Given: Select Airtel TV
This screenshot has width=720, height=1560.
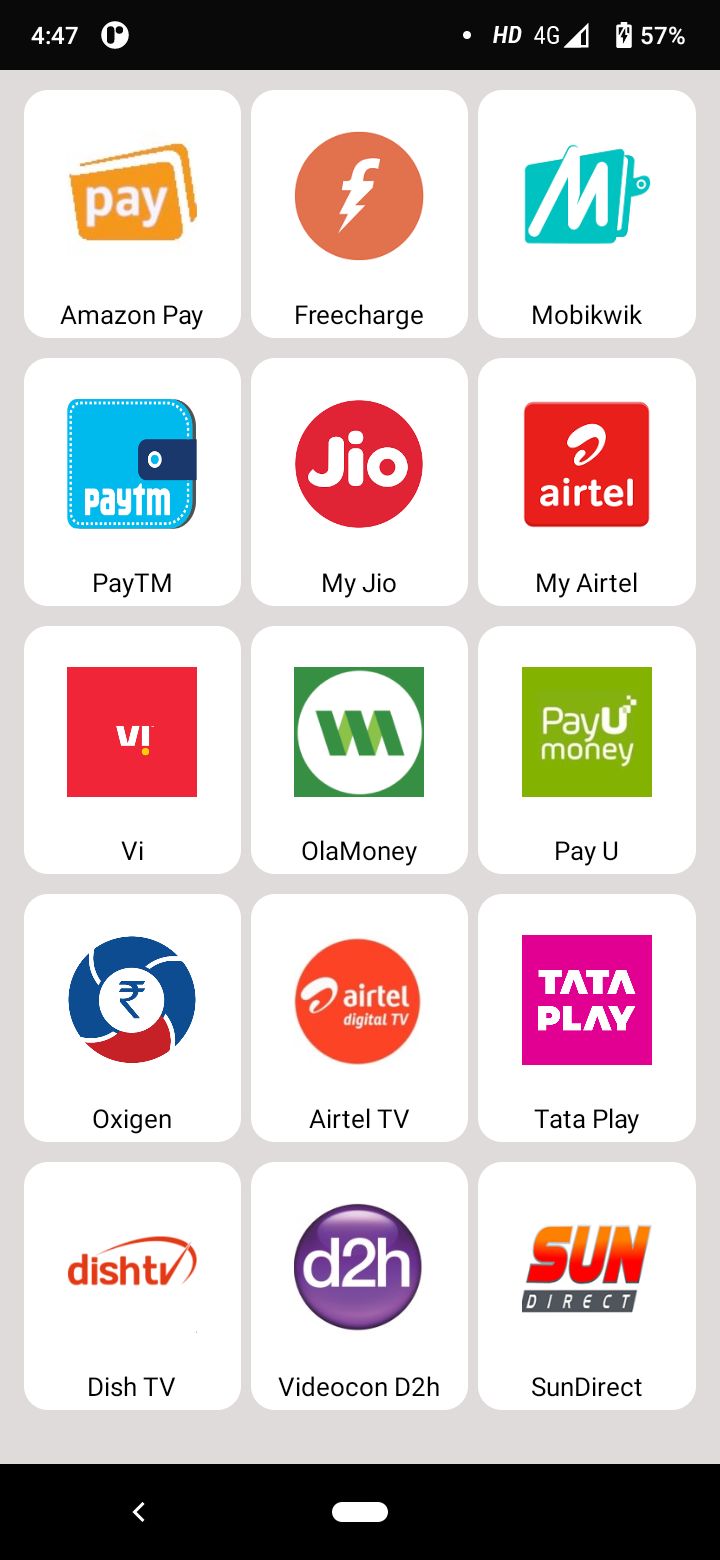Looking at the screenshot, I should tap(359, 1018).
